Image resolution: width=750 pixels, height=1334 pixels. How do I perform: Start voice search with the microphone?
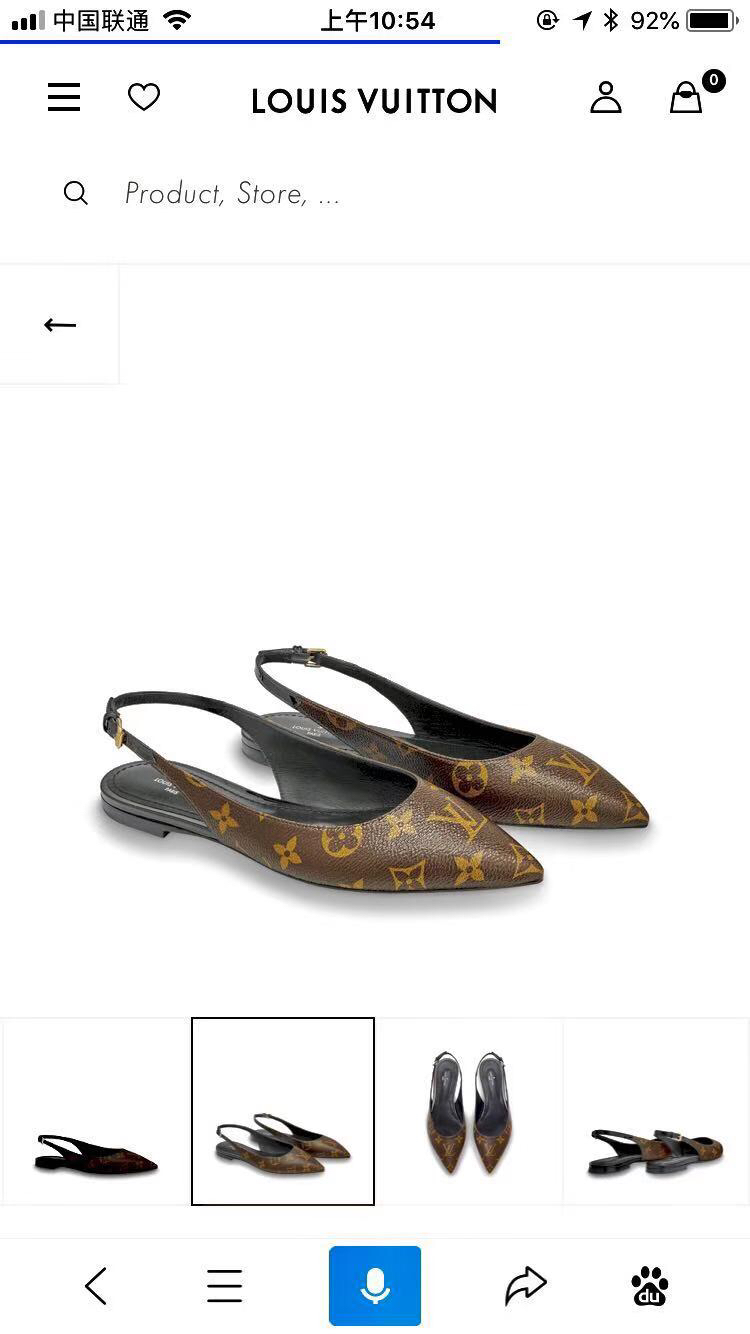(375, 1286)
